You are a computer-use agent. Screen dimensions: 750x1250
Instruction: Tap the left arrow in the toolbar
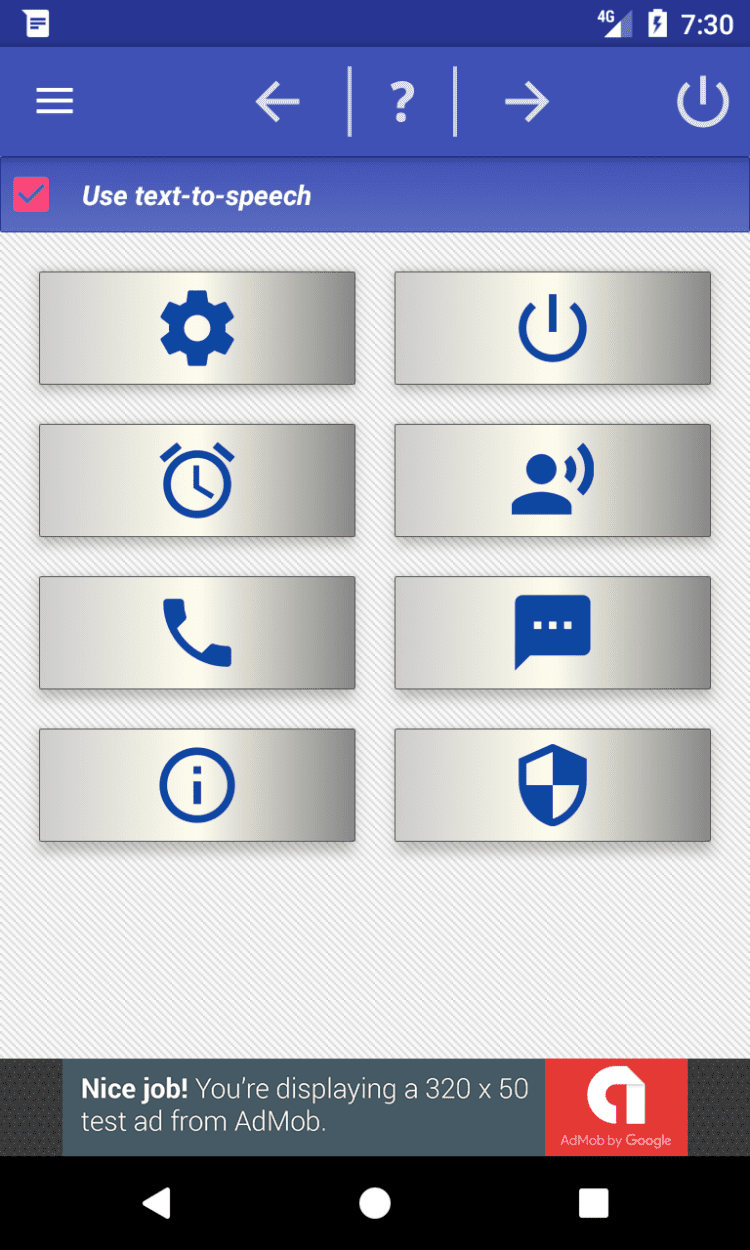(x=277, y=101)
